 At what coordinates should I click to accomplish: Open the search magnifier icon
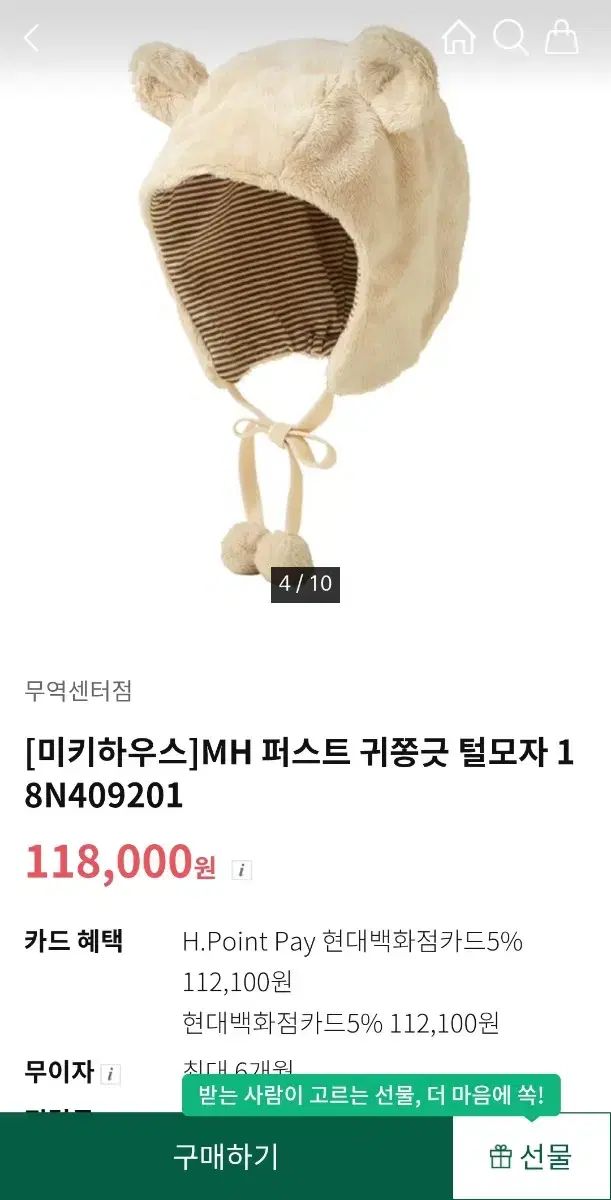coord(510,38)
